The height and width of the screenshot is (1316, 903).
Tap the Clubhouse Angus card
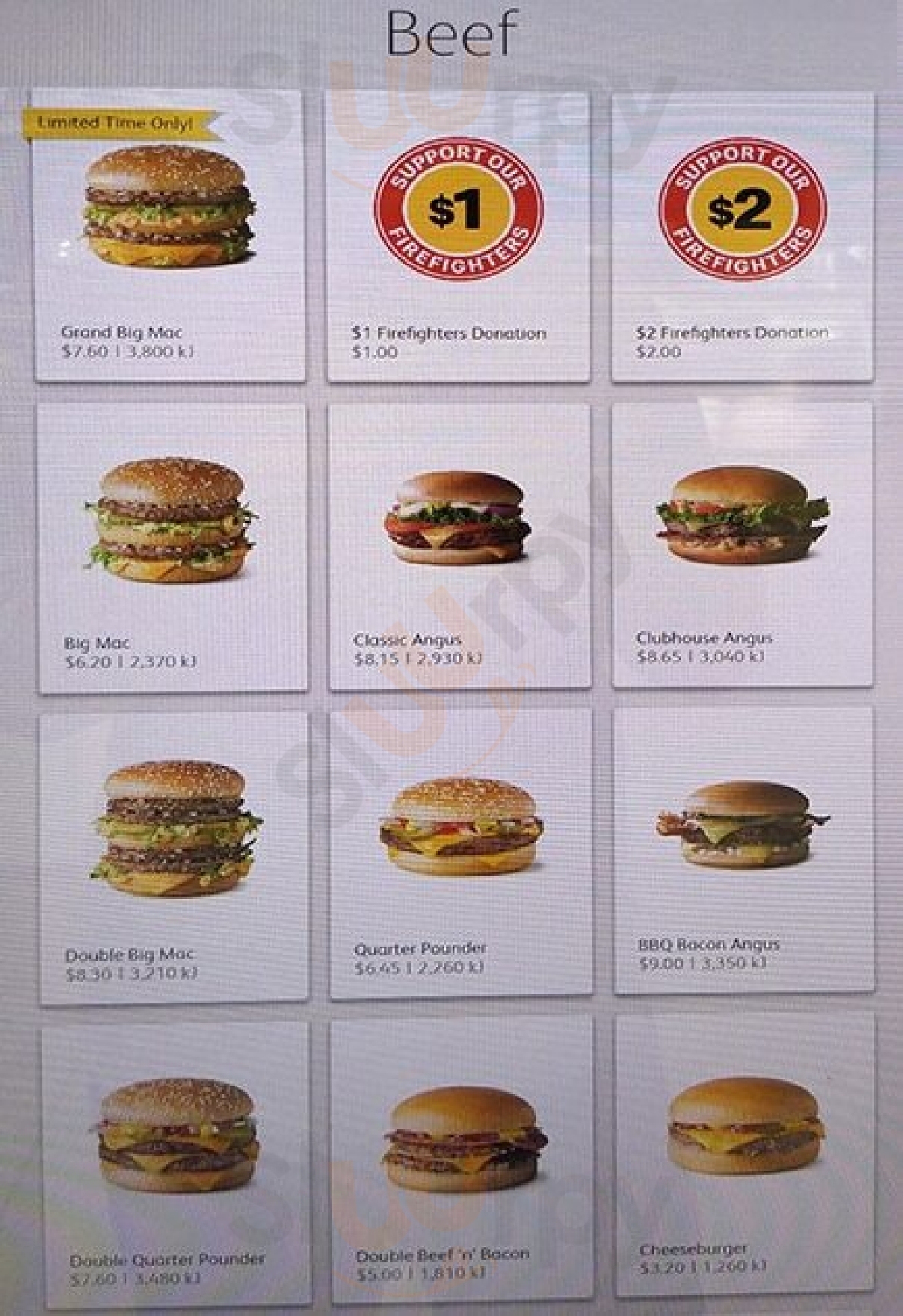(x=743, y=544)
